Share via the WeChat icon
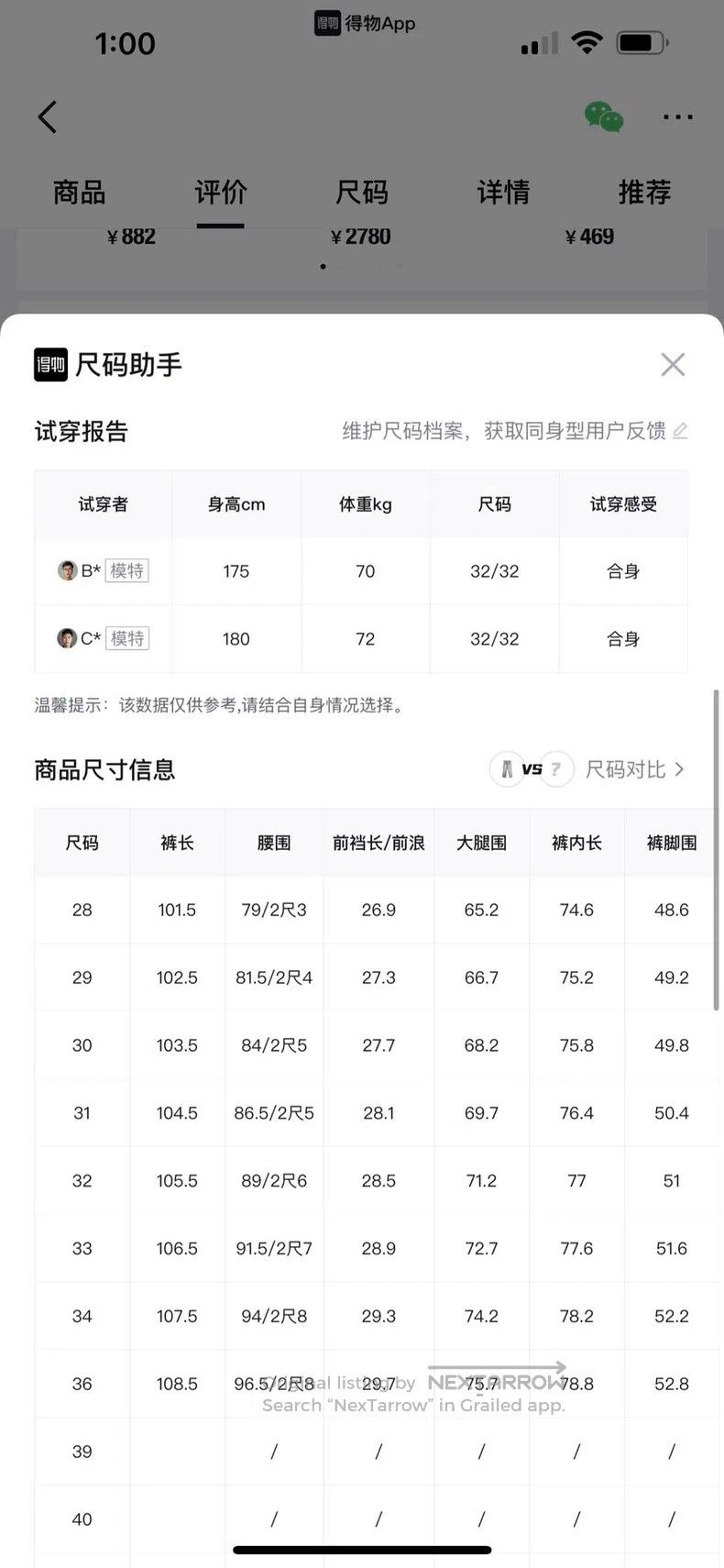The image size is (724, 1568). point(604,116)
